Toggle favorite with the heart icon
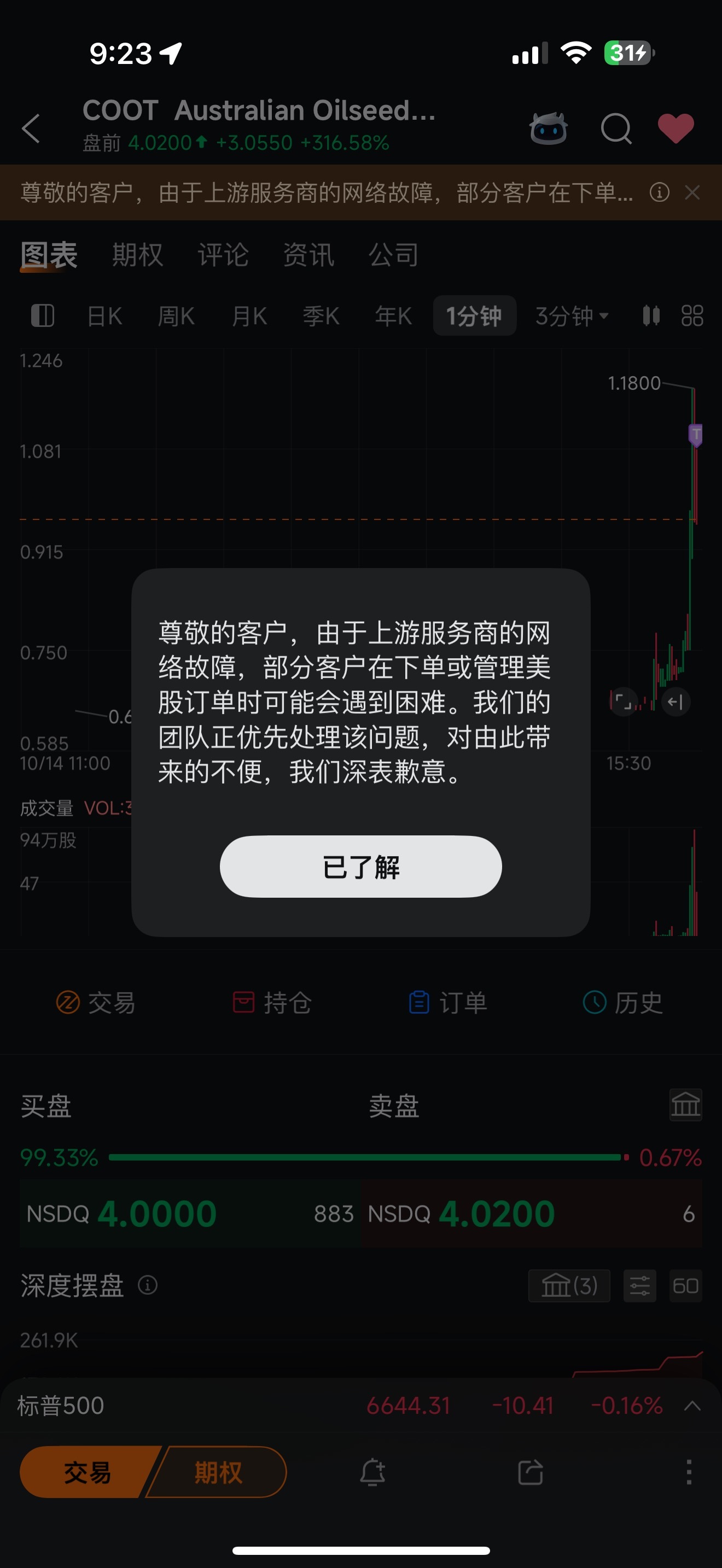Image resolution: width=722 pixels, height=1568 pixels. point(676,128)
